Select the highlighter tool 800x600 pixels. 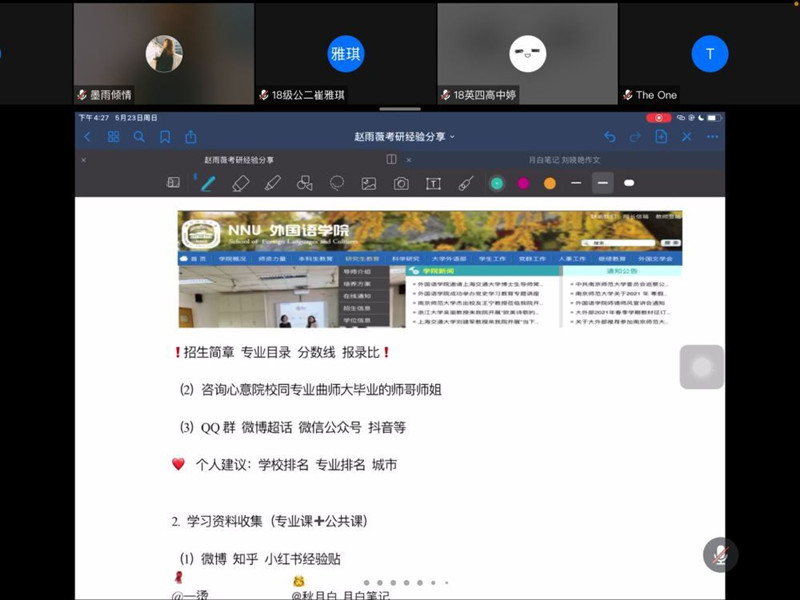[272, 183]
